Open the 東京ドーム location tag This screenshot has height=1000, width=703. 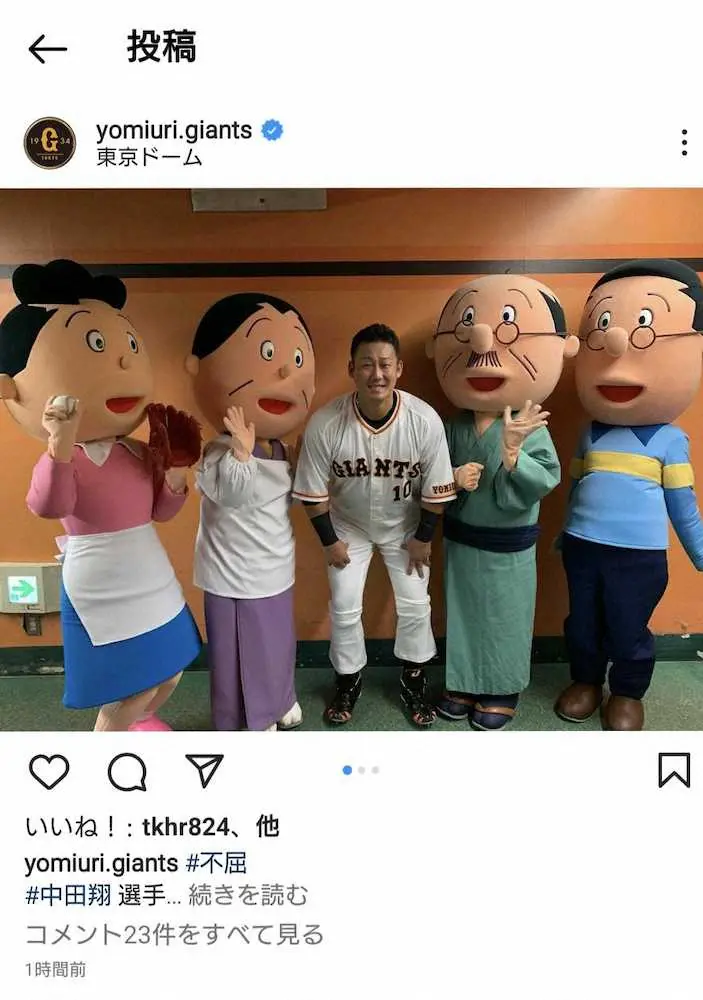149,157
